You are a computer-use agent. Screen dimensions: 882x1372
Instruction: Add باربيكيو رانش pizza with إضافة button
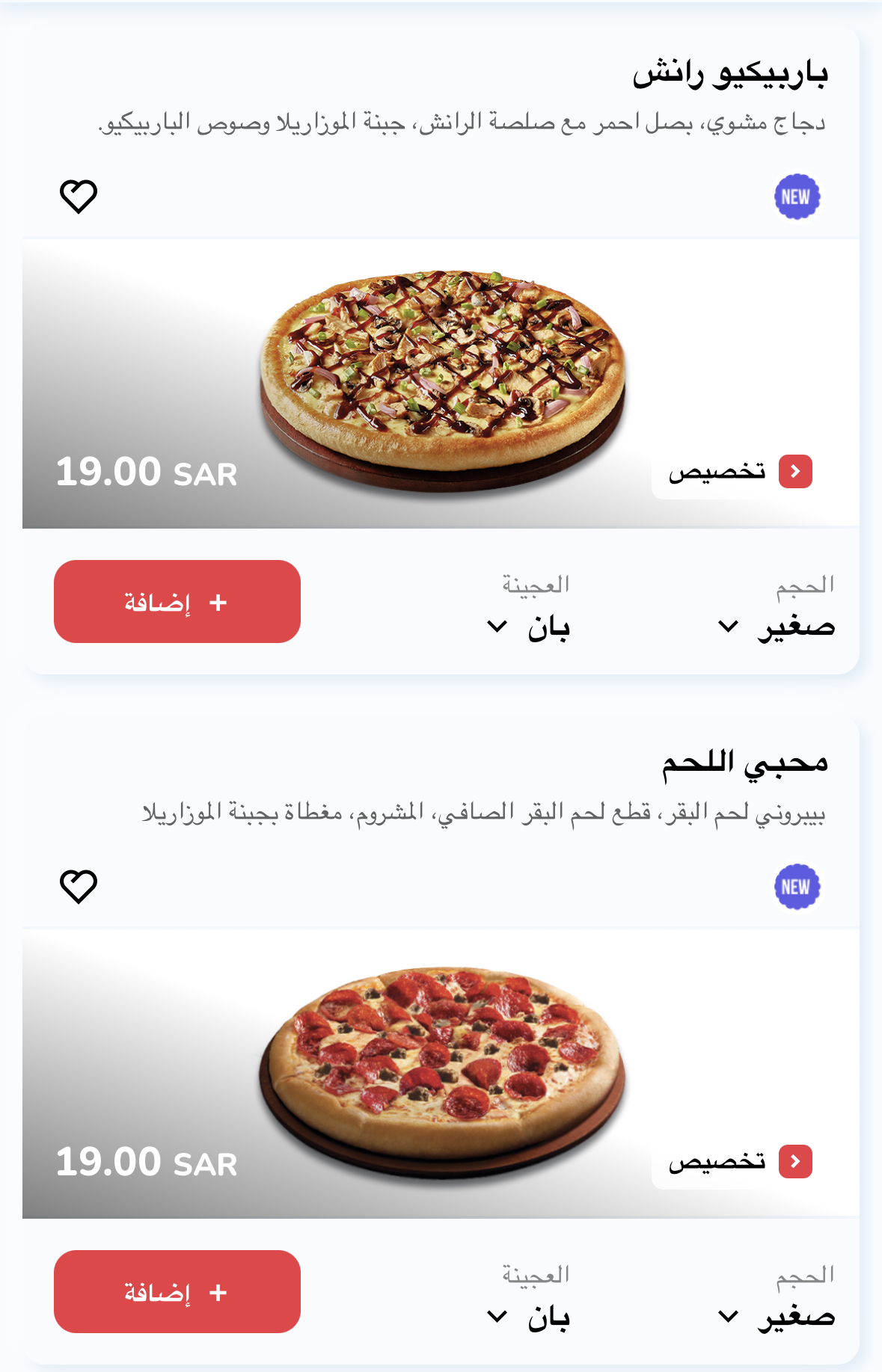tap(177, 602)
